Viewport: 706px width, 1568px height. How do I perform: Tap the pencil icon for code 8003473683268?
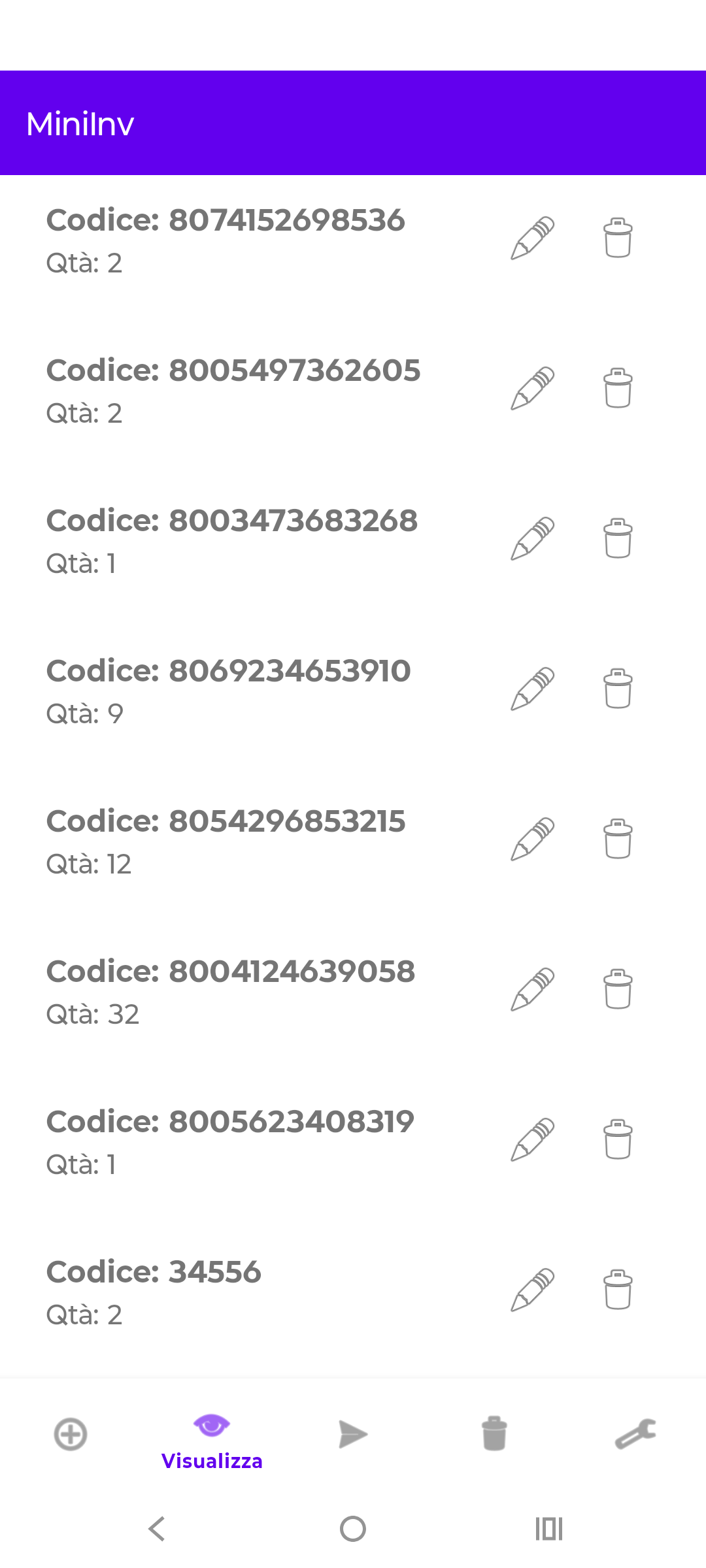[533, 539]
